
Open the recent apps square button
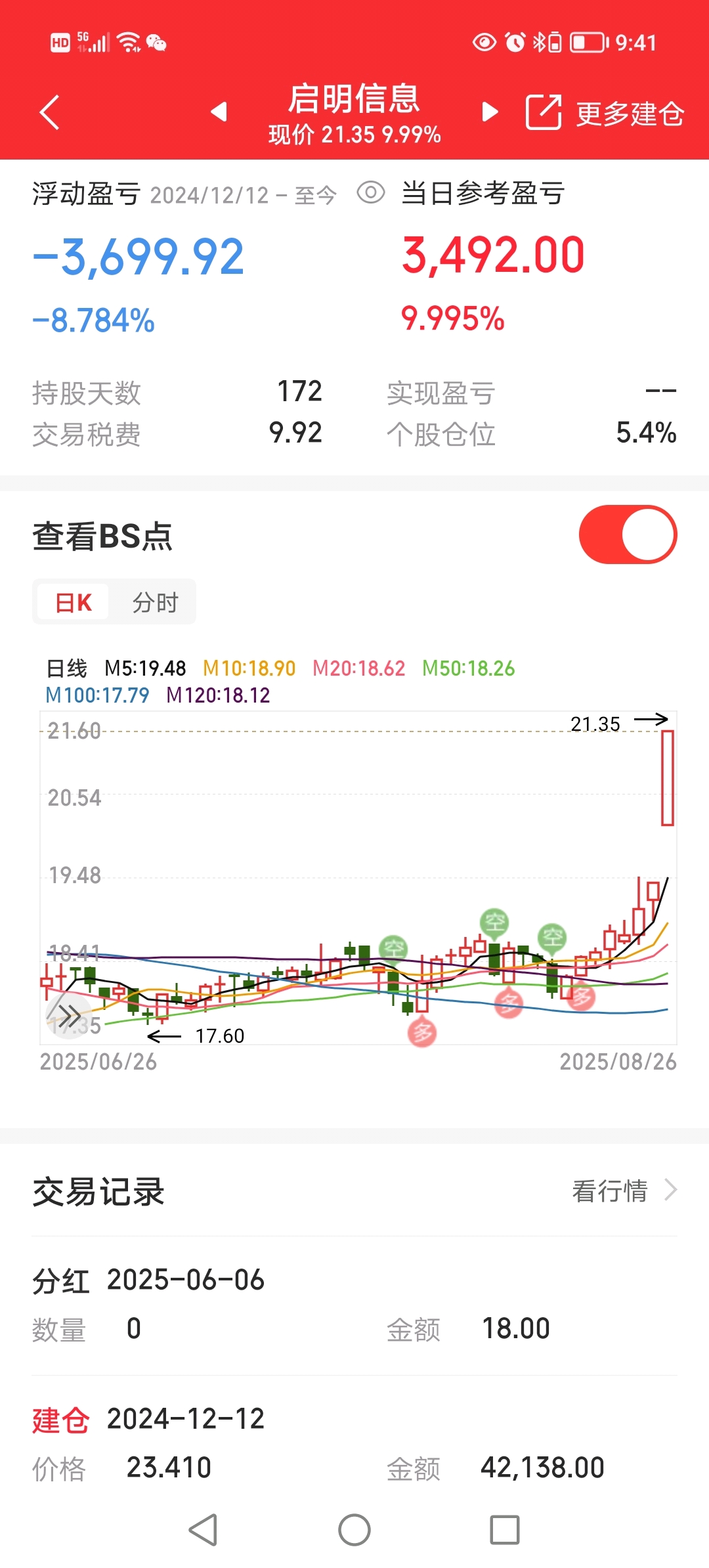coord(505,1530)
